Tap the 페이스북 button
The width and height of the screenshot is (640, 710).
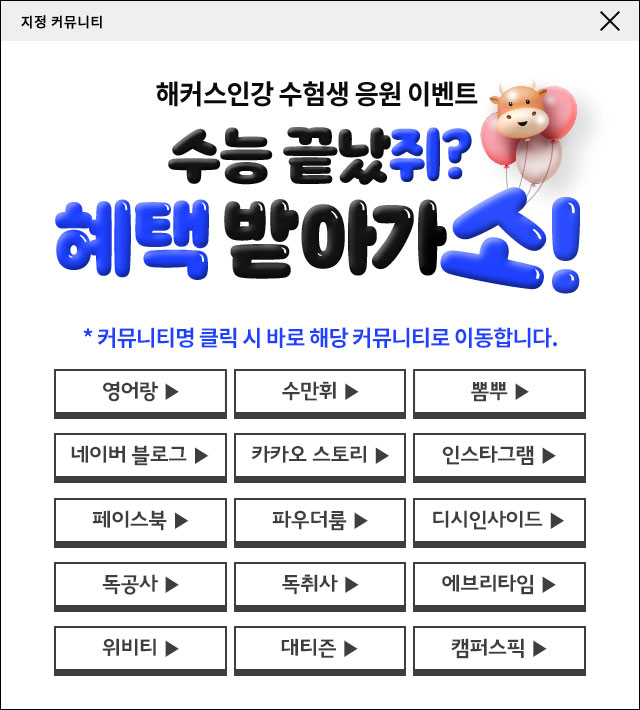coord(140,520)
